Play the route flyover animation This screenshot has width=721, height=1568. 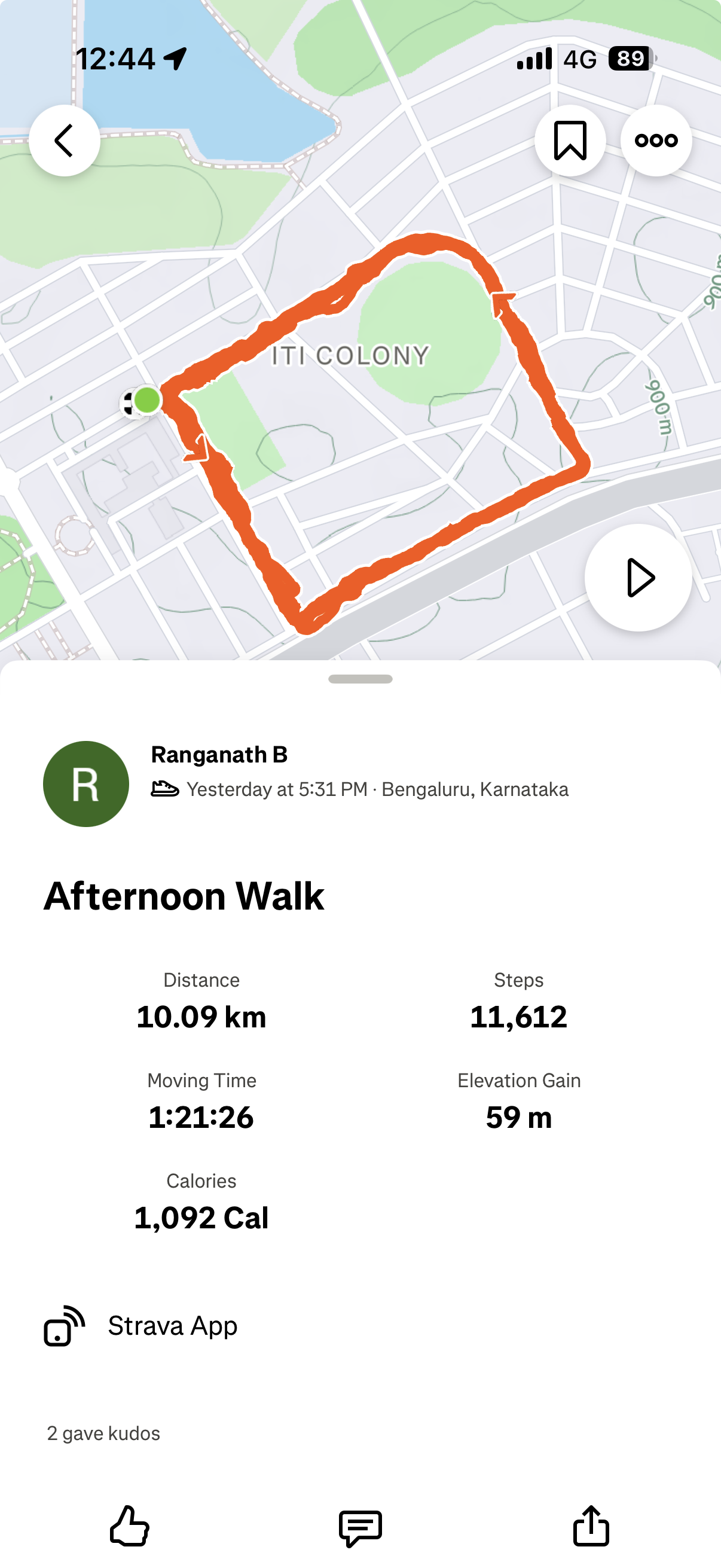pos(638,577)
